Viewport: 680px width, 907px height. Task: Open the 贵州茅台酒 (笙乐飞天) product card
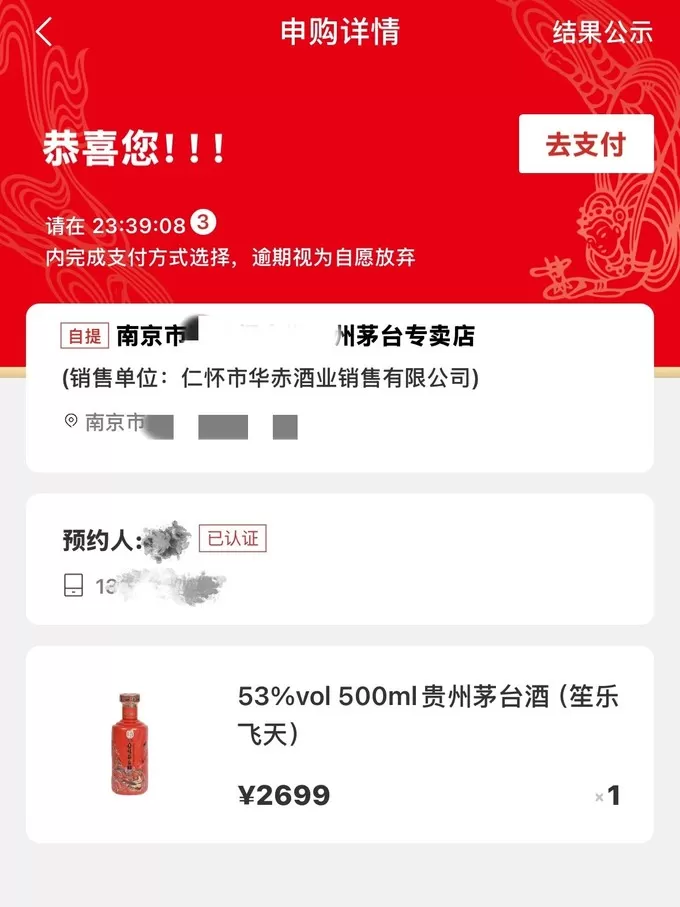click(x=340, y=744)
